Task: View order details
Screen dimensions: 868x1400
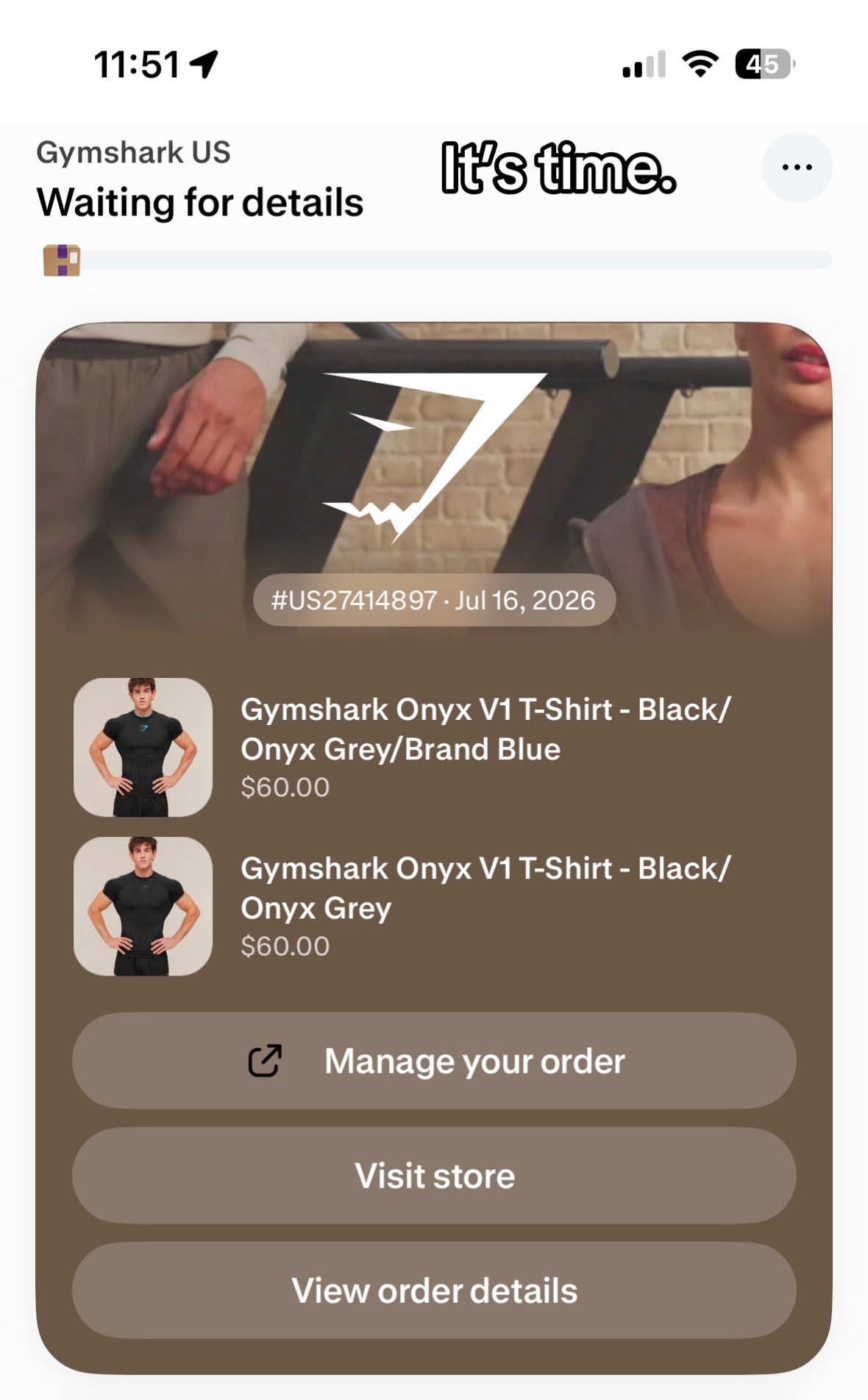Action: click(x=434, y=1290)
